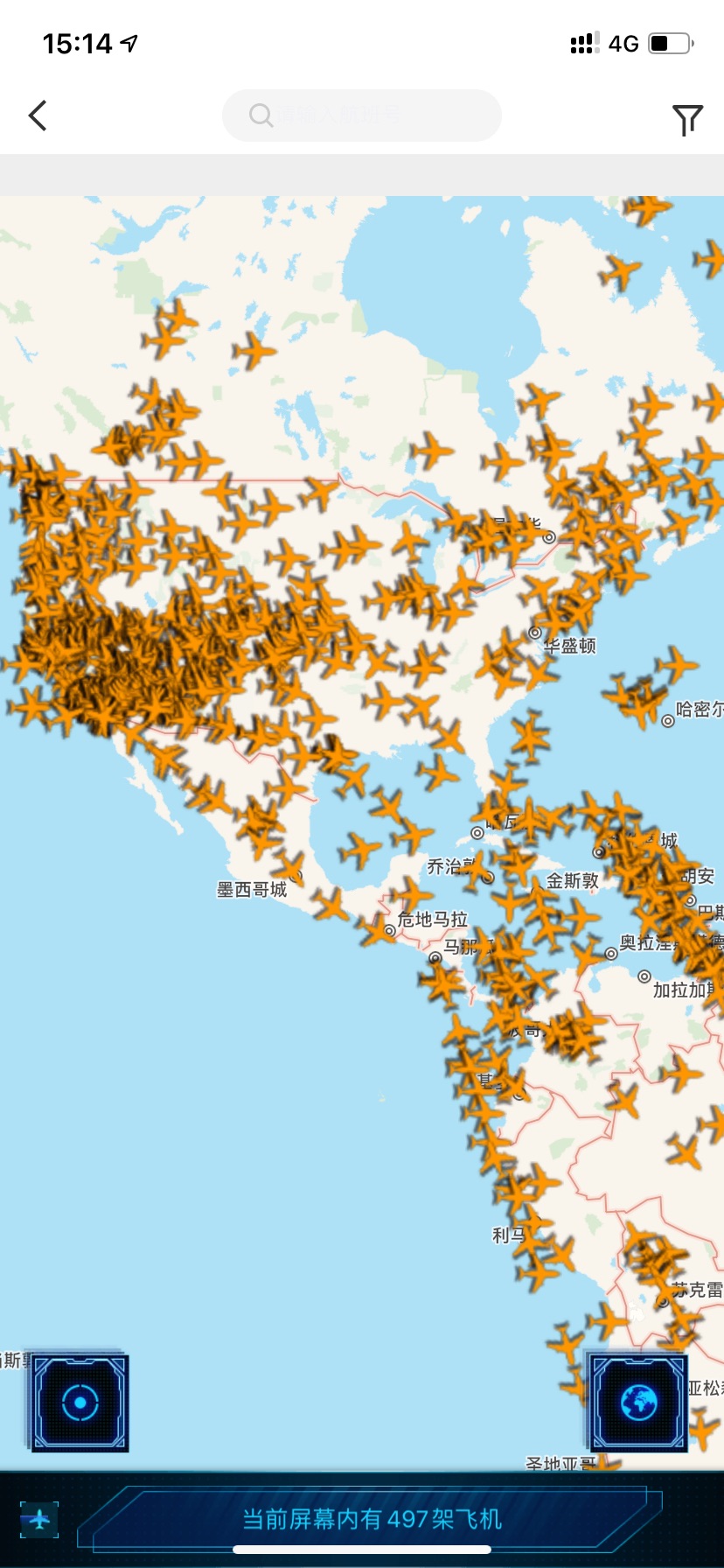724x1568 pixels.
Task: Tap the locate-me target button
Action: [x=80, y=1403]
